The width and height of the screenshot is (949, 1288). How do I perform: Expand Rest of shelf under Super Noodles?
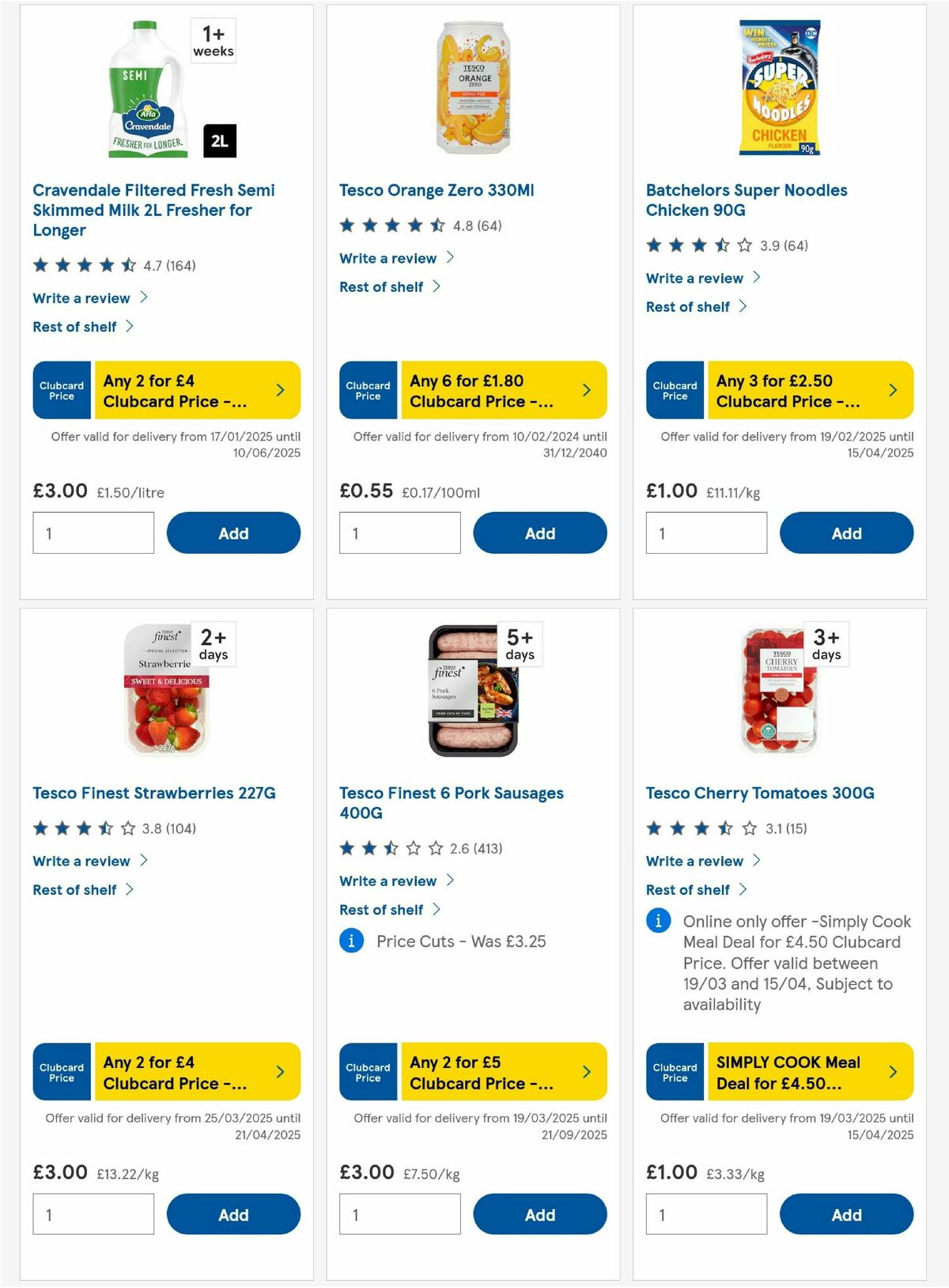686,306
